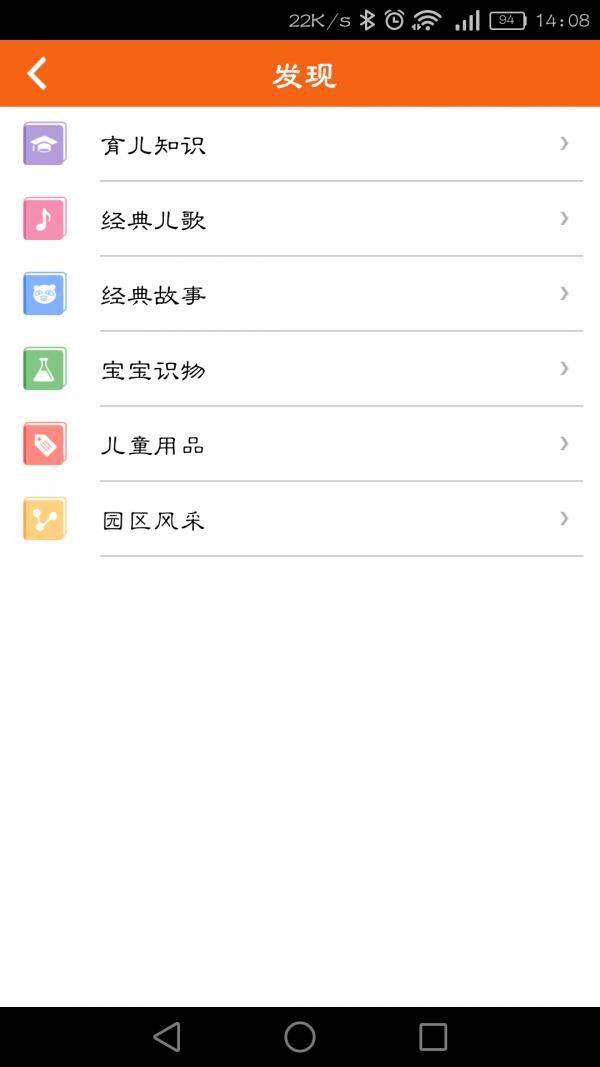
Task: Go back using the header arrow
Action: coord(37,73)
